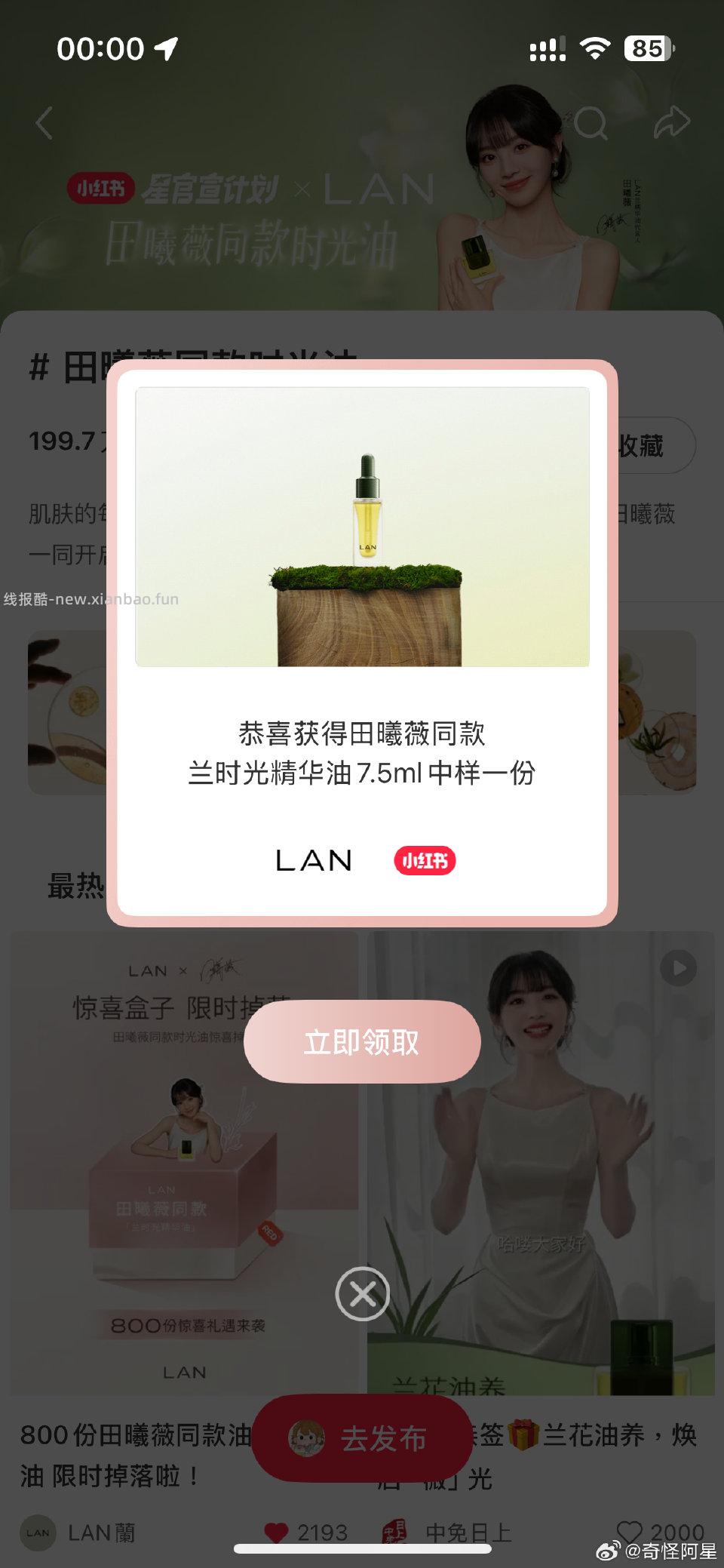This screenshot has width=724, height=1568.
Task: Open search via the magnifier icon
Action: (594, 125)
